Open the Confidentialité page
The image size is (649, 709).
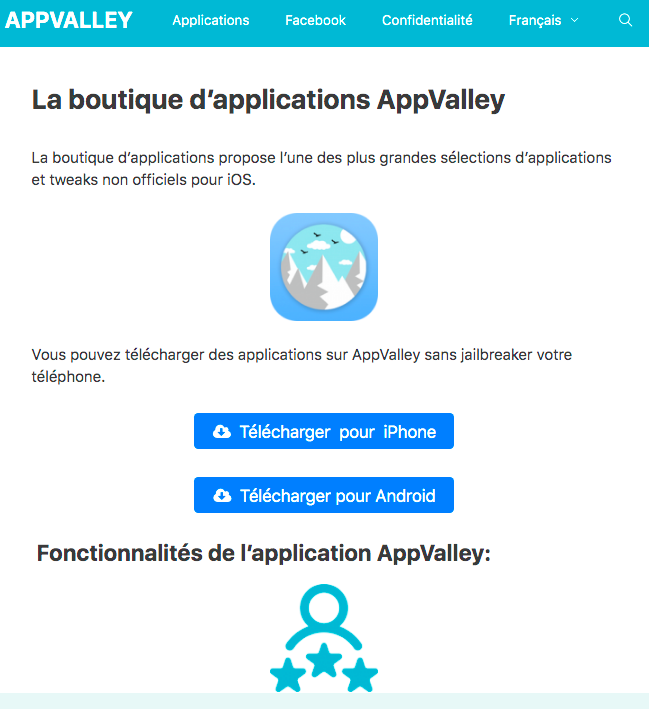427,20
